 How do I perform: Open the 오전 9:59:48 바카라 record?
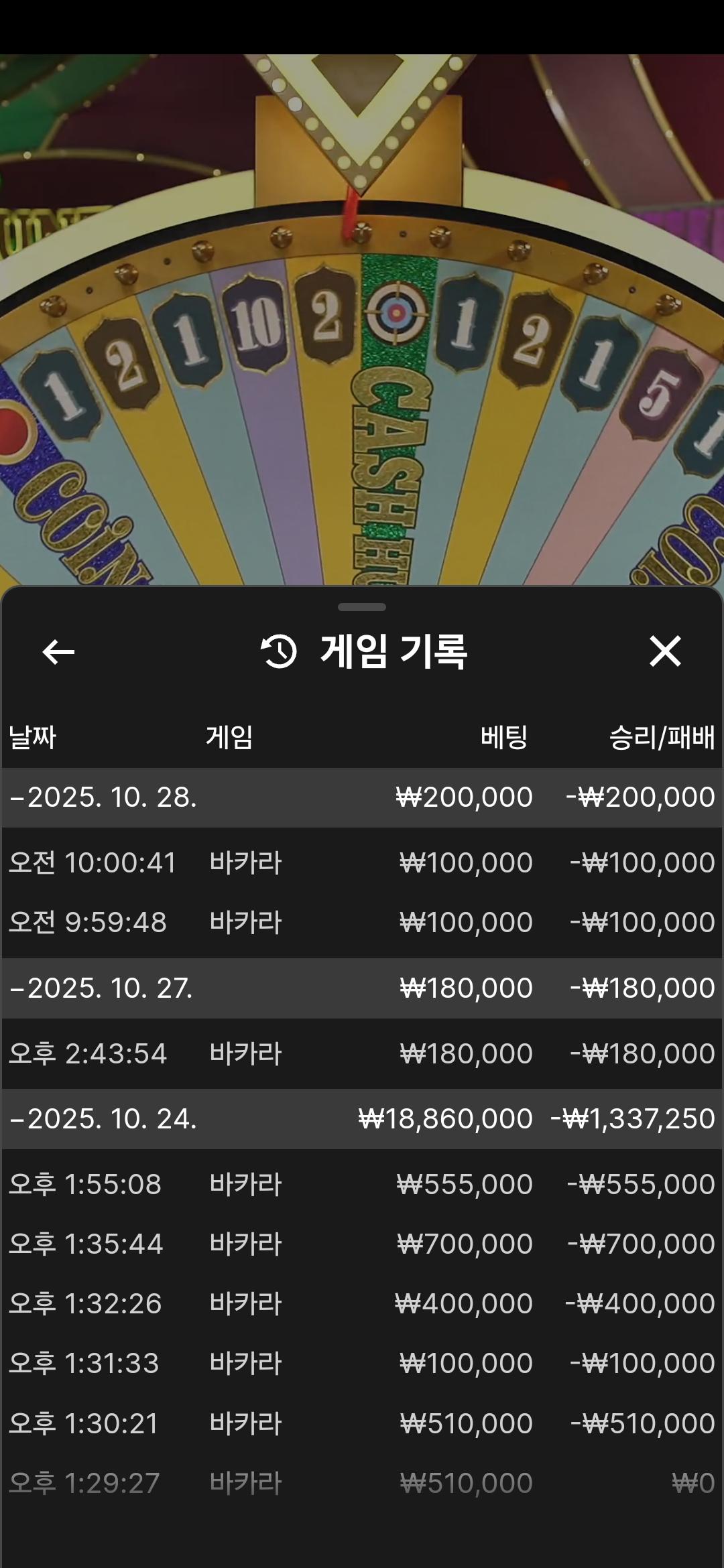coord(362,922)
